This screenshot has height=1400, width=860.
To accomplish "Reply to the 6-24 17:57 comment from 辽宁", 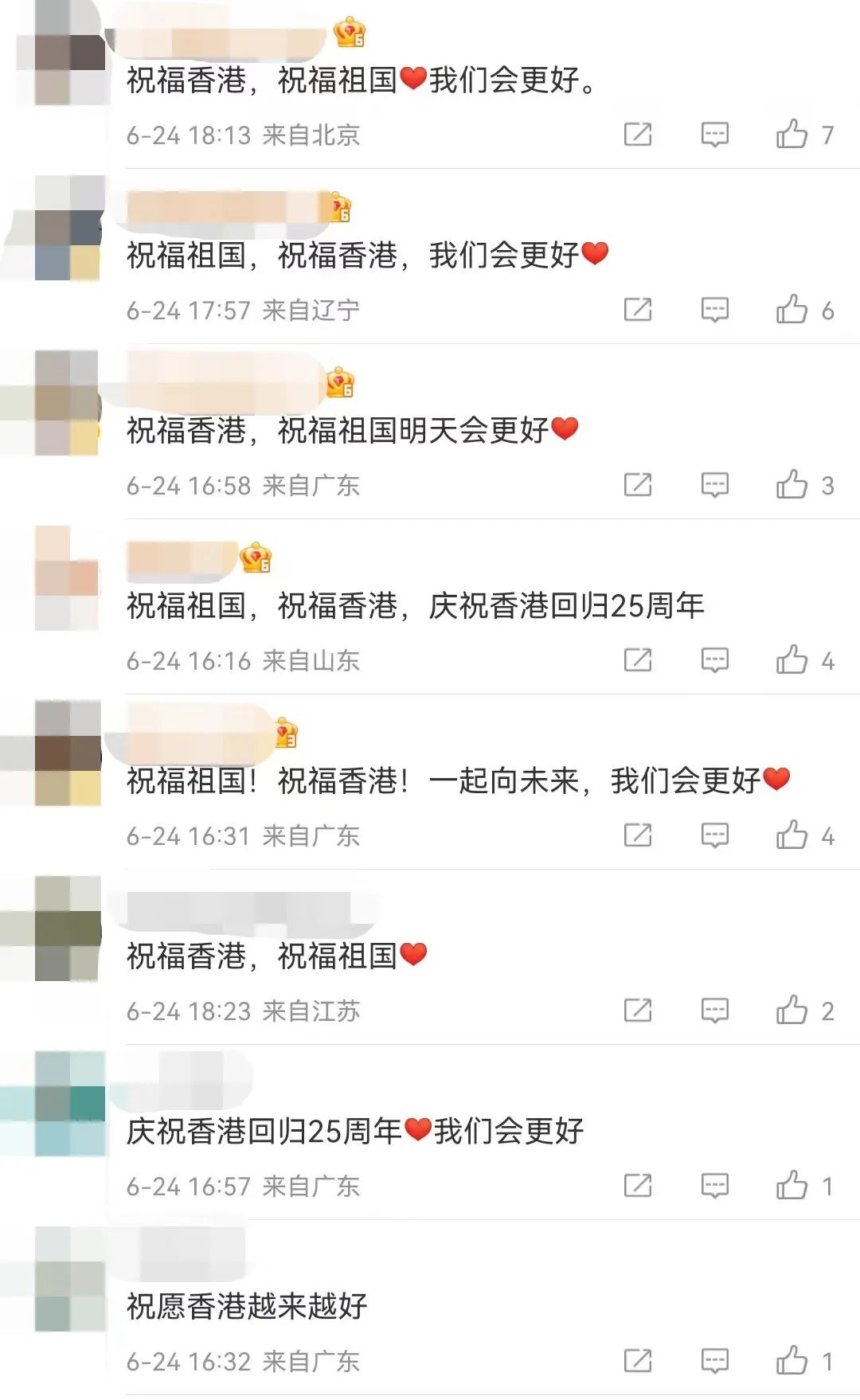I will (x=714, y=309).
